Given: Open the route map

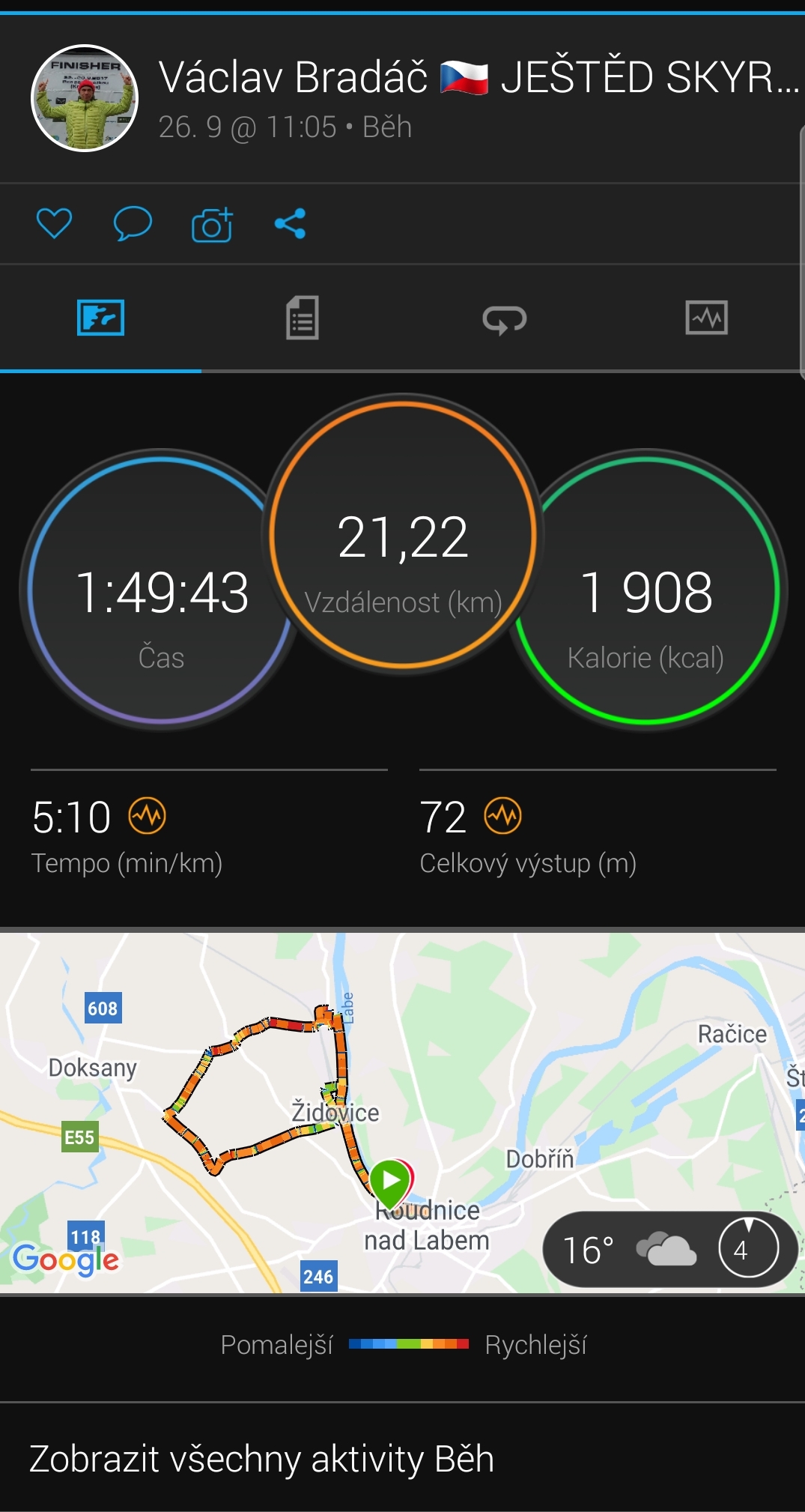Looking at the screenshot, I should tap(402, 1112).
